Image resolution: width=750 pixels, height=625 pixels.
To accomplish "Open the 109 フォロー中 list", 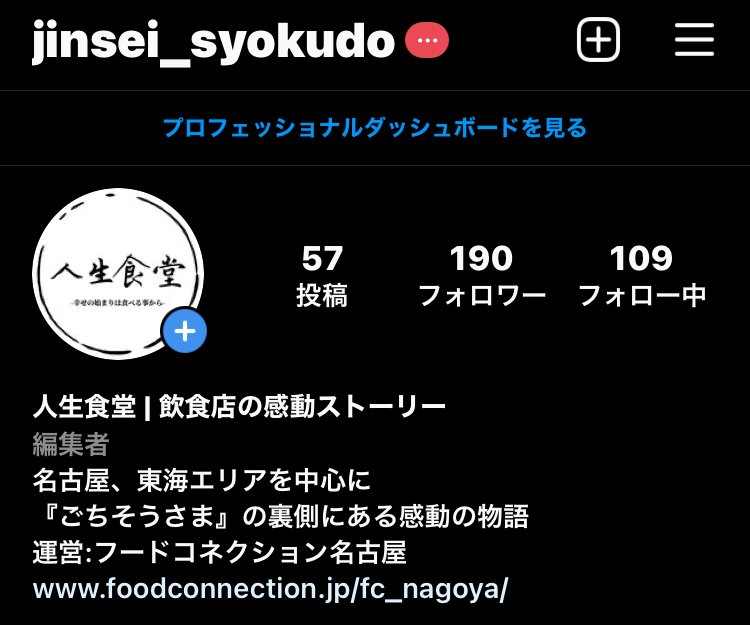I will (641, 276).
